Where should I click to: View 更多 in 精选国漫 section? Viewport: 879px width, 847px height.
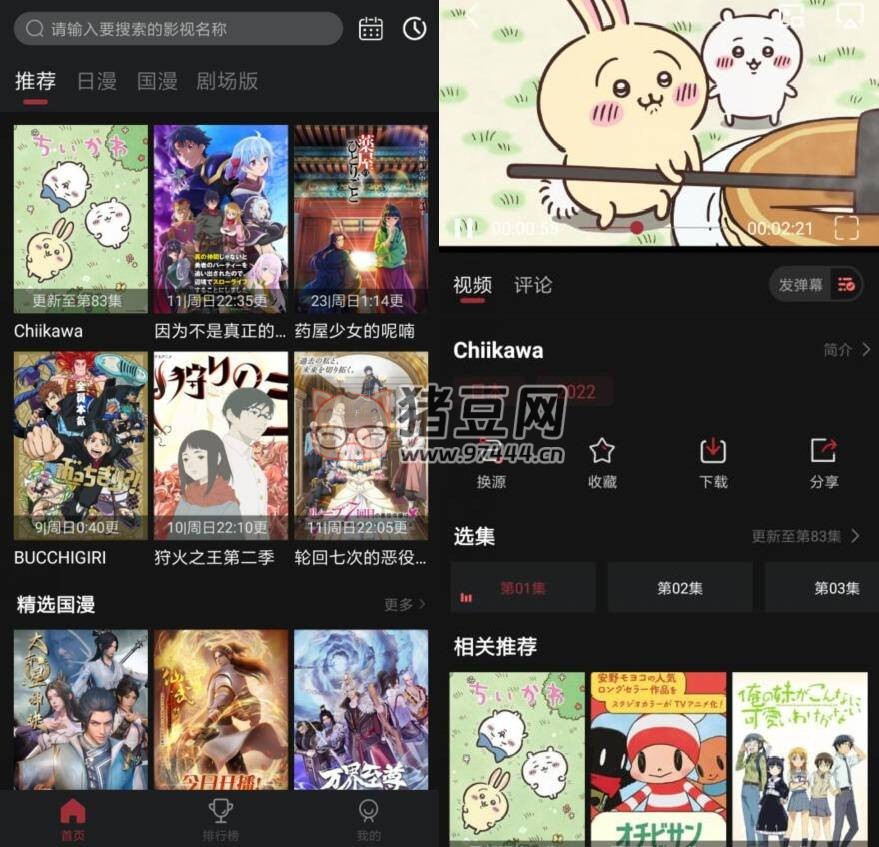(404, 604)
